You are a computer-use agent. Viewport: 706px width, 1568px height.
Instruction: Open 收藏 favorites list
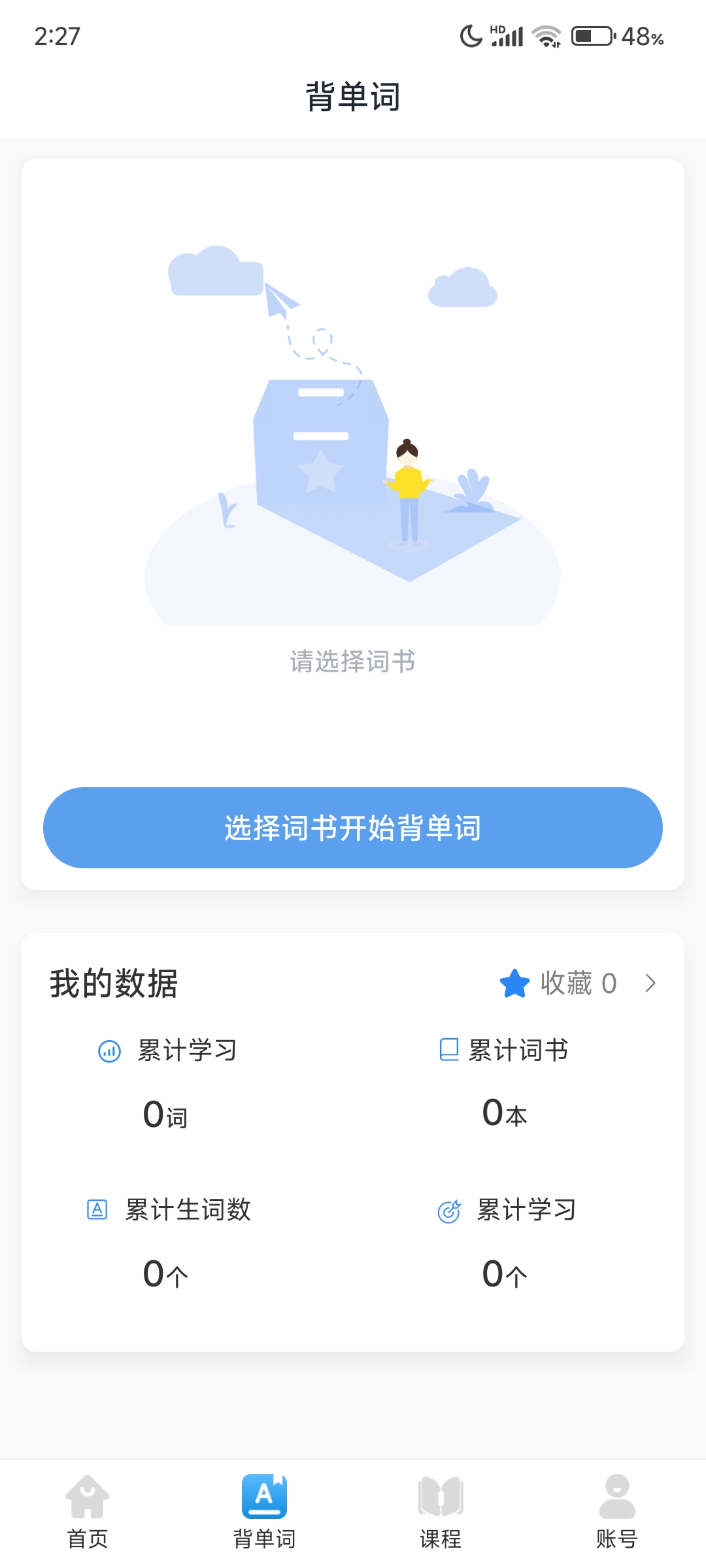pyautogui.click(x=577, y=983)
